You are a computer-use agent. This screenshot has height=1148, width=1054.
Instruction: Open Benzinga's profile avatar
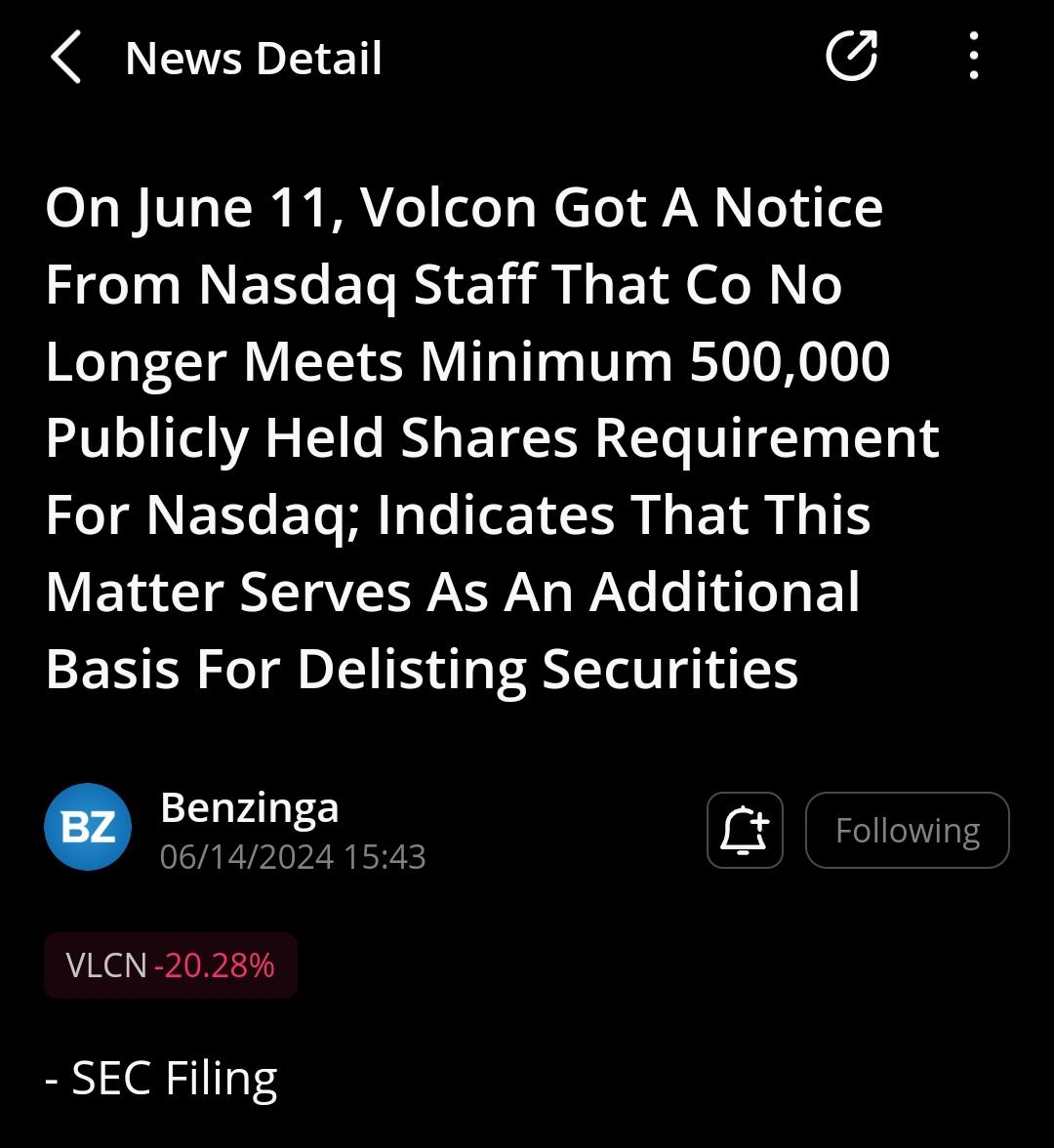[x=88, y=827]
